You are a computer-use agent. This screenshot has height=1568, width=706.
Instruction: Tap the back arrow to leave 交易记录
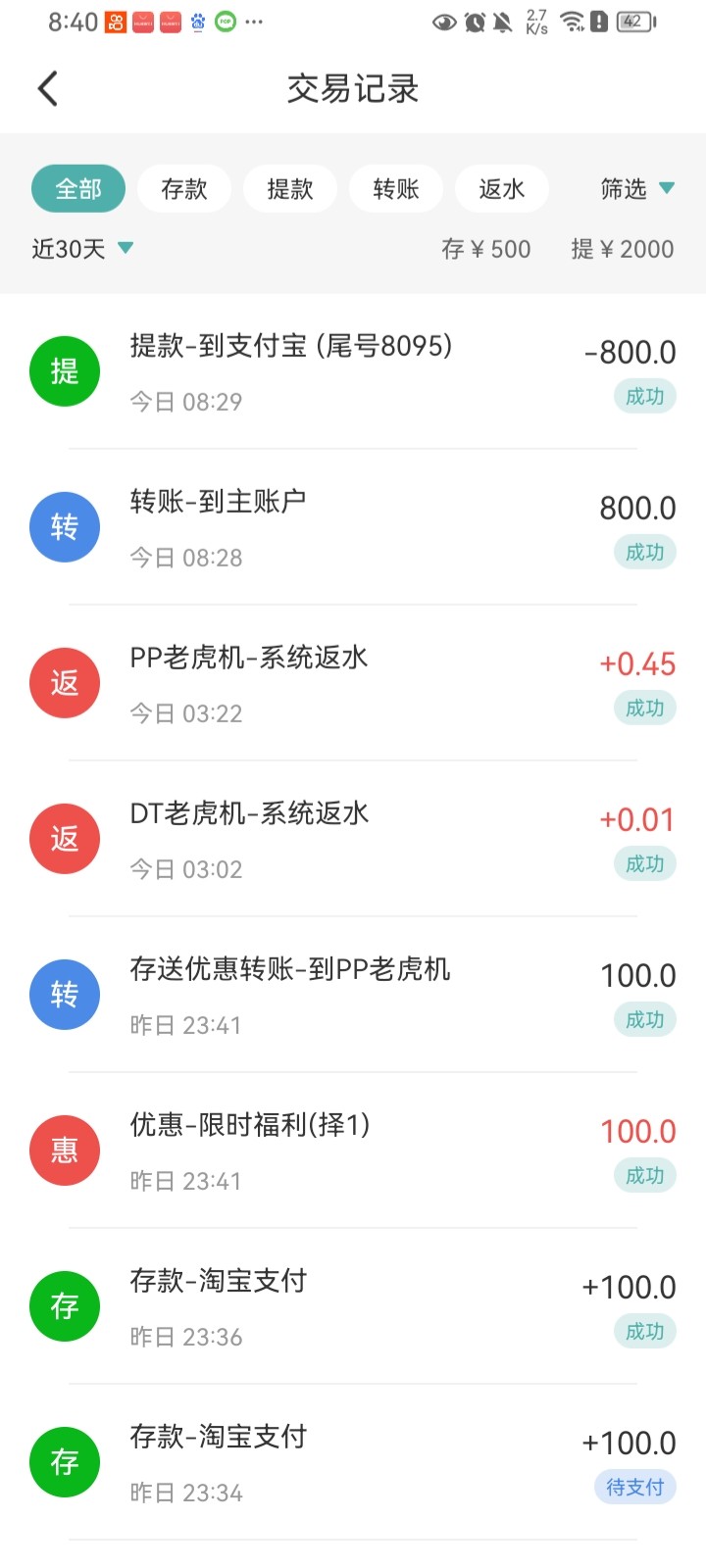point(47,87)
